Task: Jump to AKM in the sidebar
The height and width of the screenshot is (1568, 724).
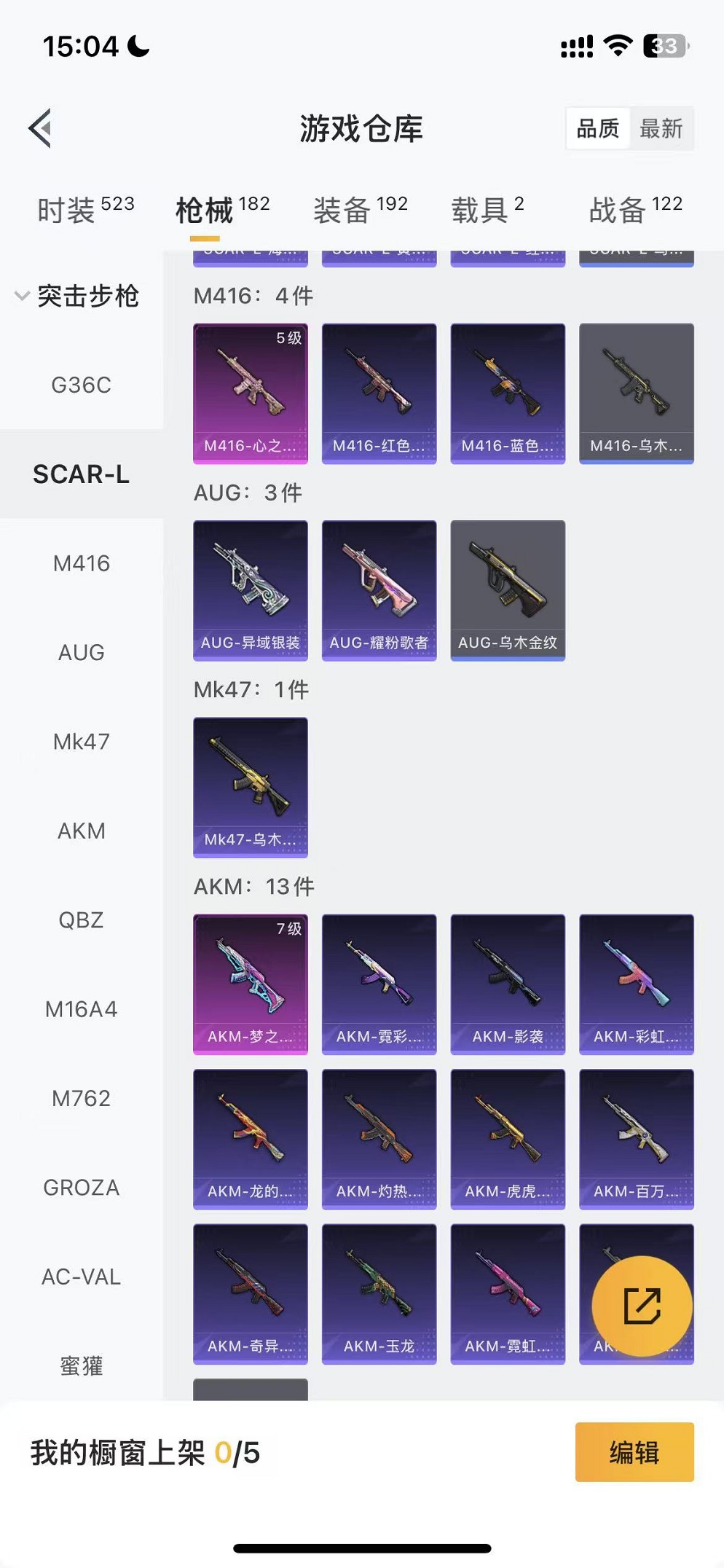Action: click(81, 831)
